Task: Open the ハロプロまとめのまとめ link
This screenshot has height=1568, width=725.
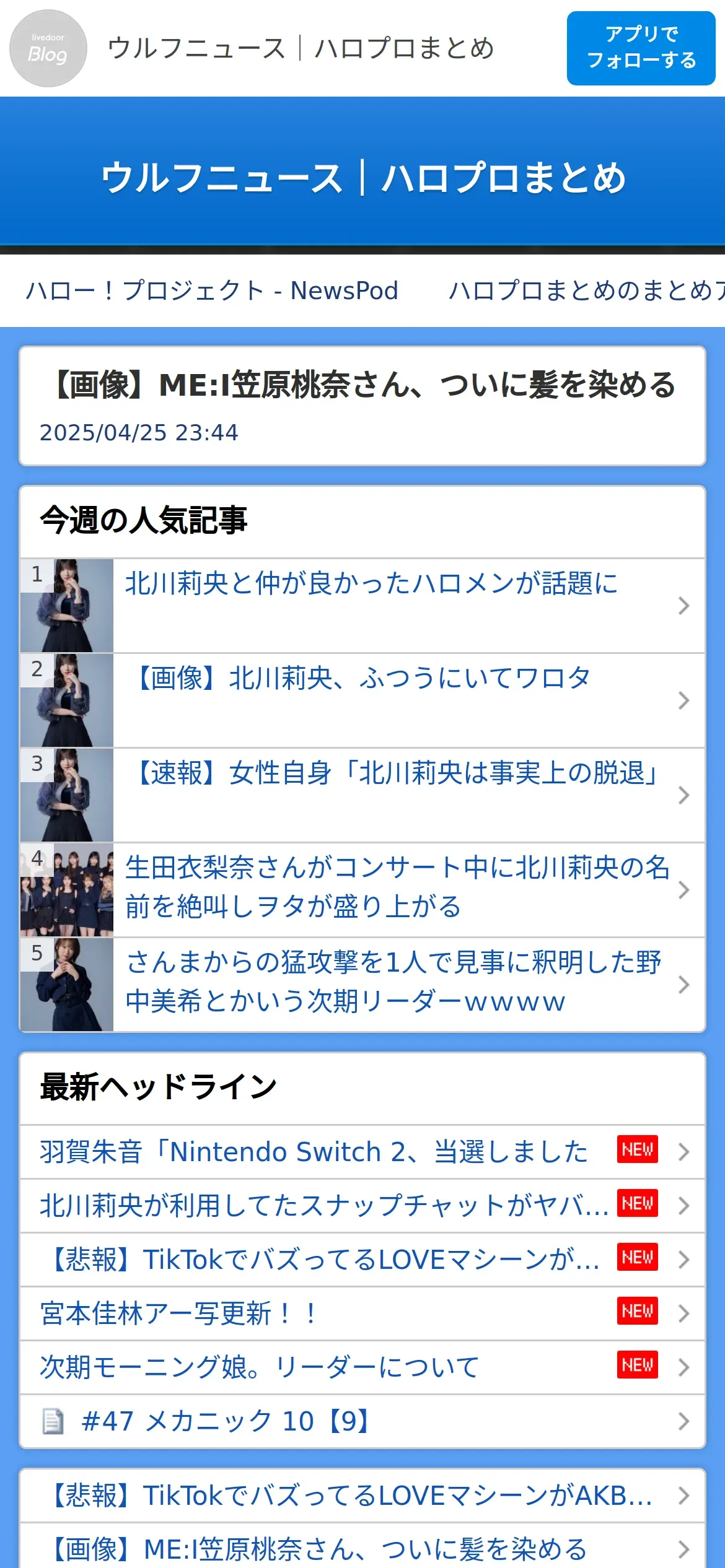Action: tap(587, 290)
